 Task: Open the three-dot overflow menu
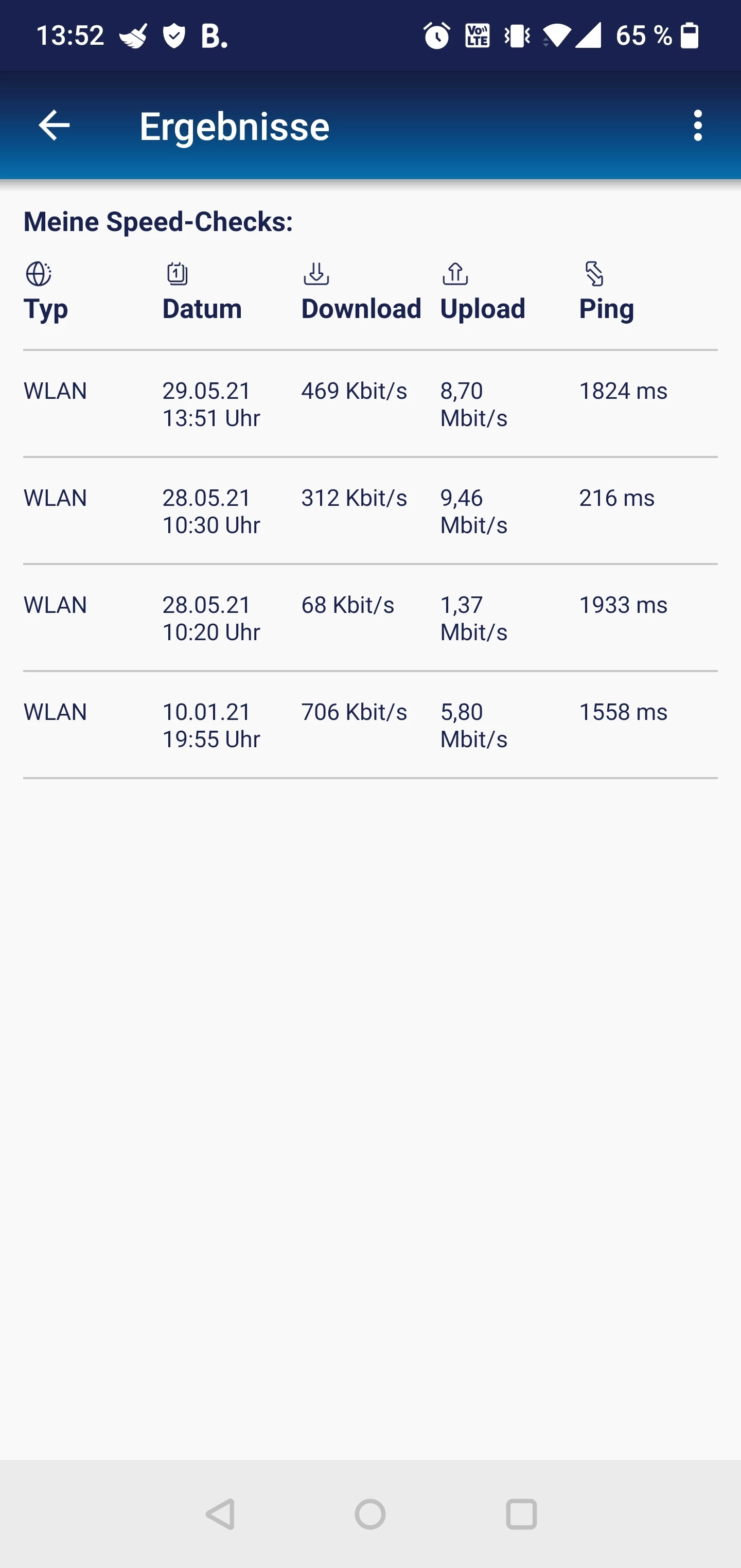pos(698,126)
